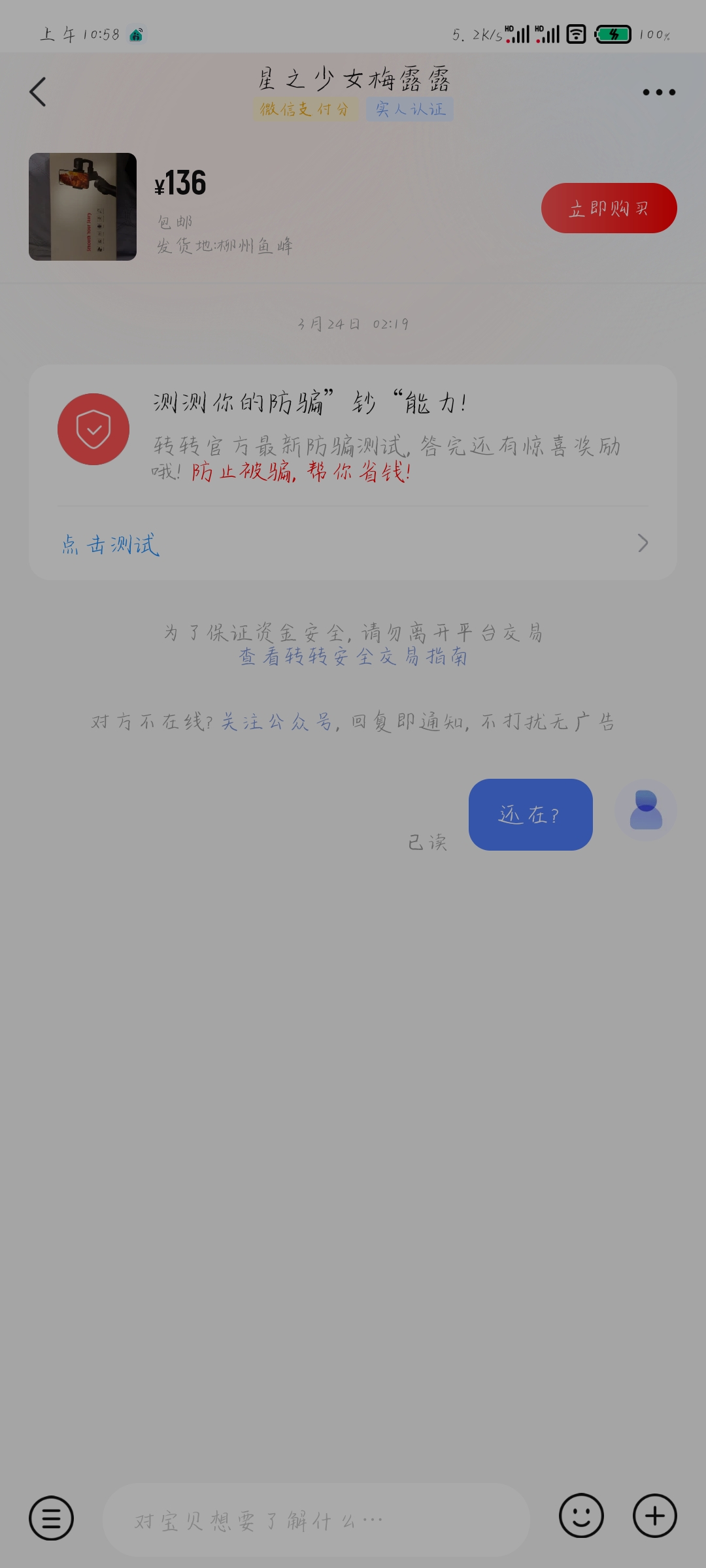Focus the message input field

tap(316, 1520)
